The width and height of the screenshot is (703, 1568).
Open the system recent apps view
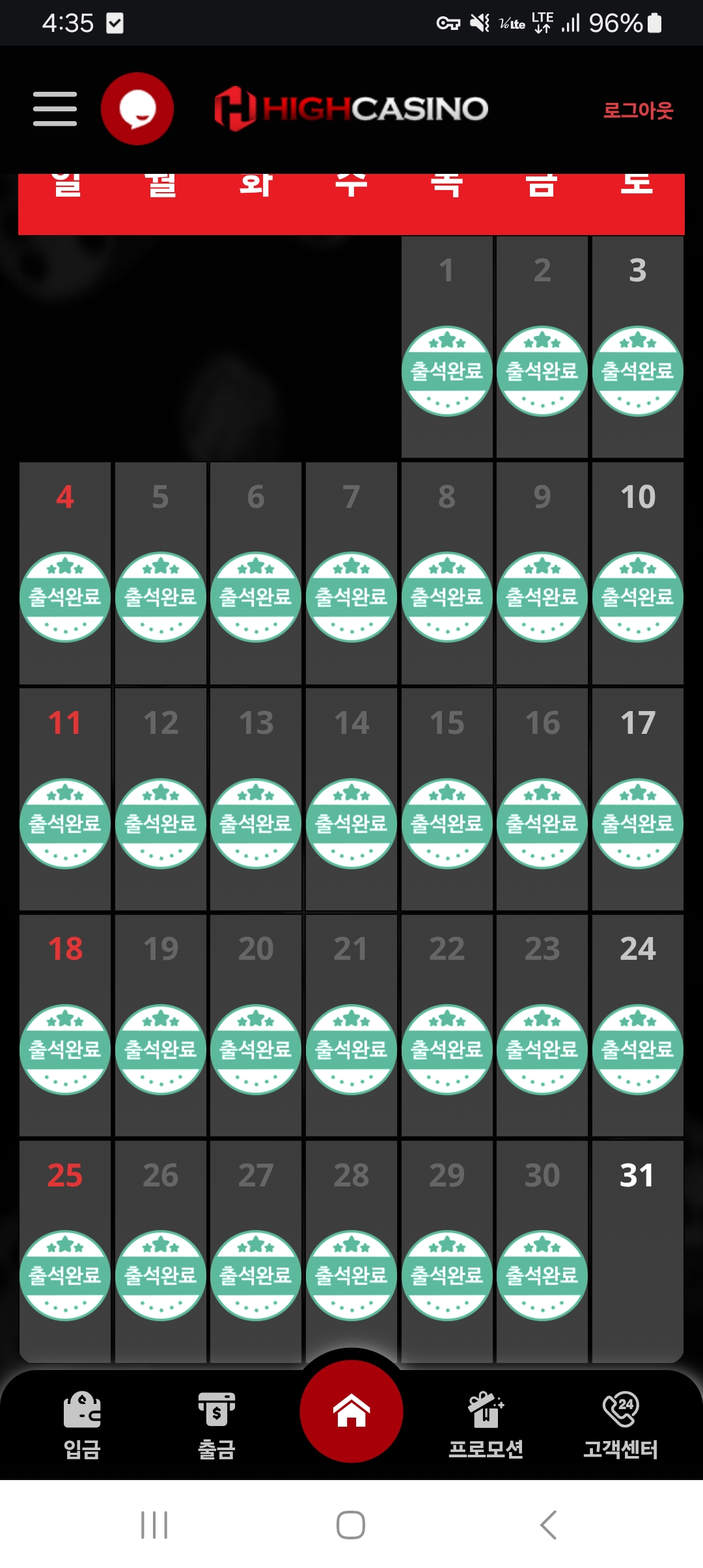coord(154,1525)
